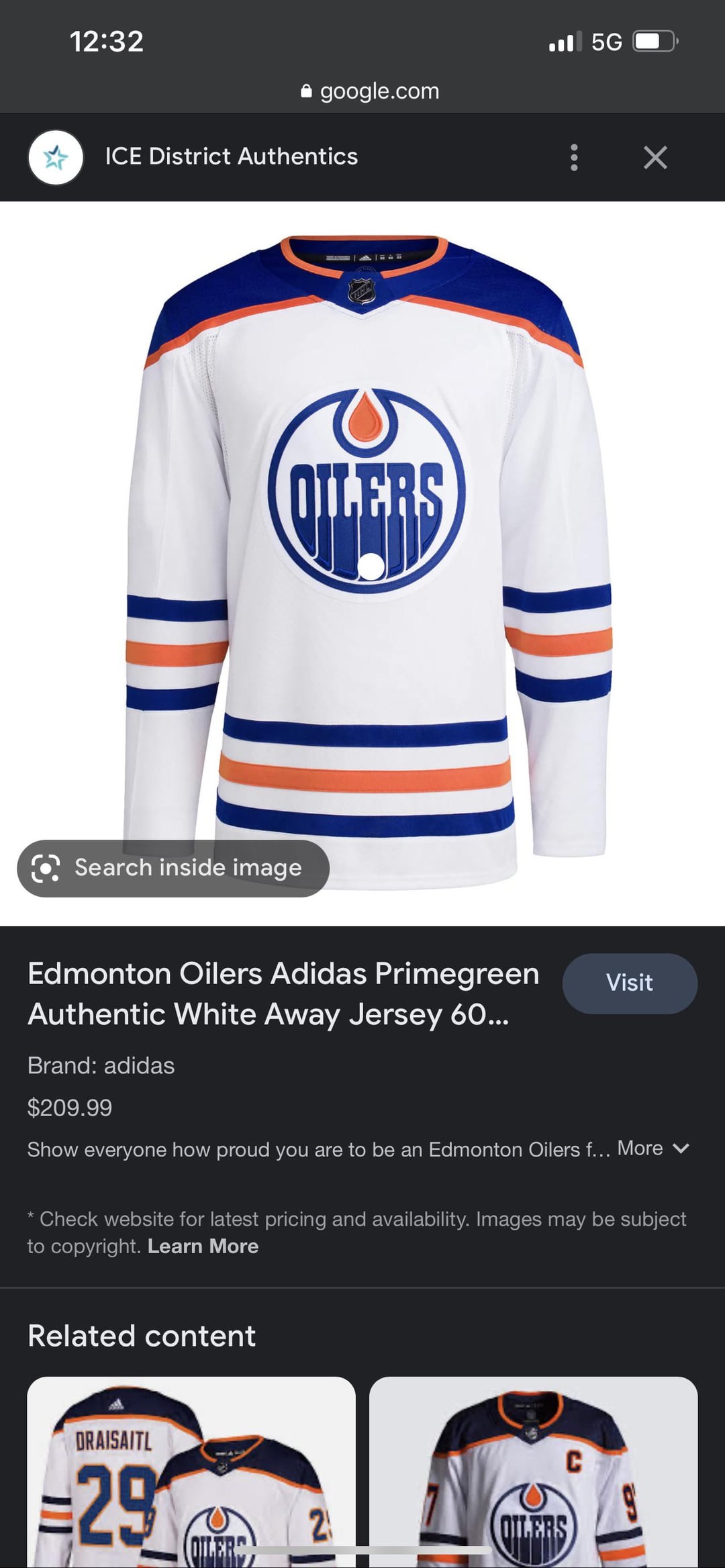Visit the ICE District Authentics site
725x1568 pixels.
click(x=629, y=983)
